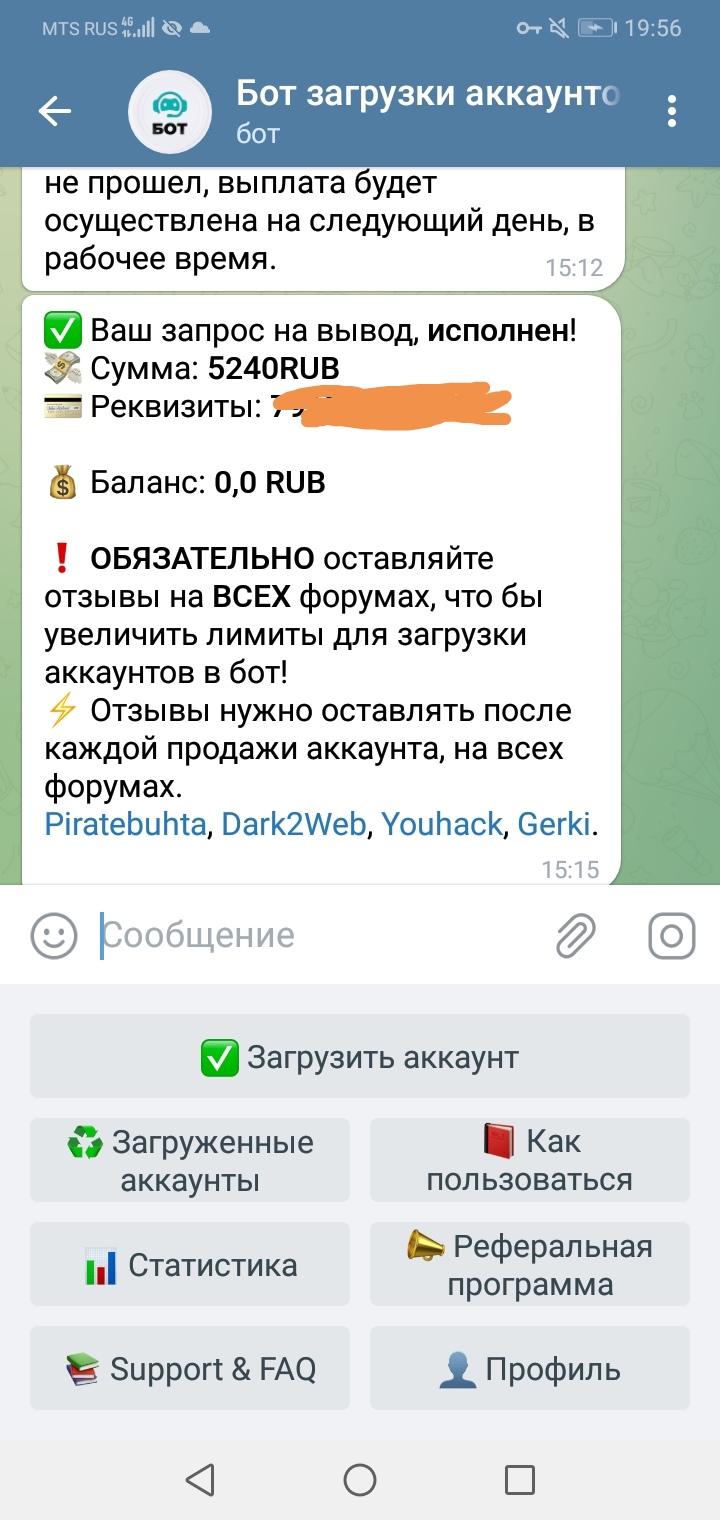This screenshot has width=720, height=1520.
Task: Show Статистика
Action: click(190, 1265)
